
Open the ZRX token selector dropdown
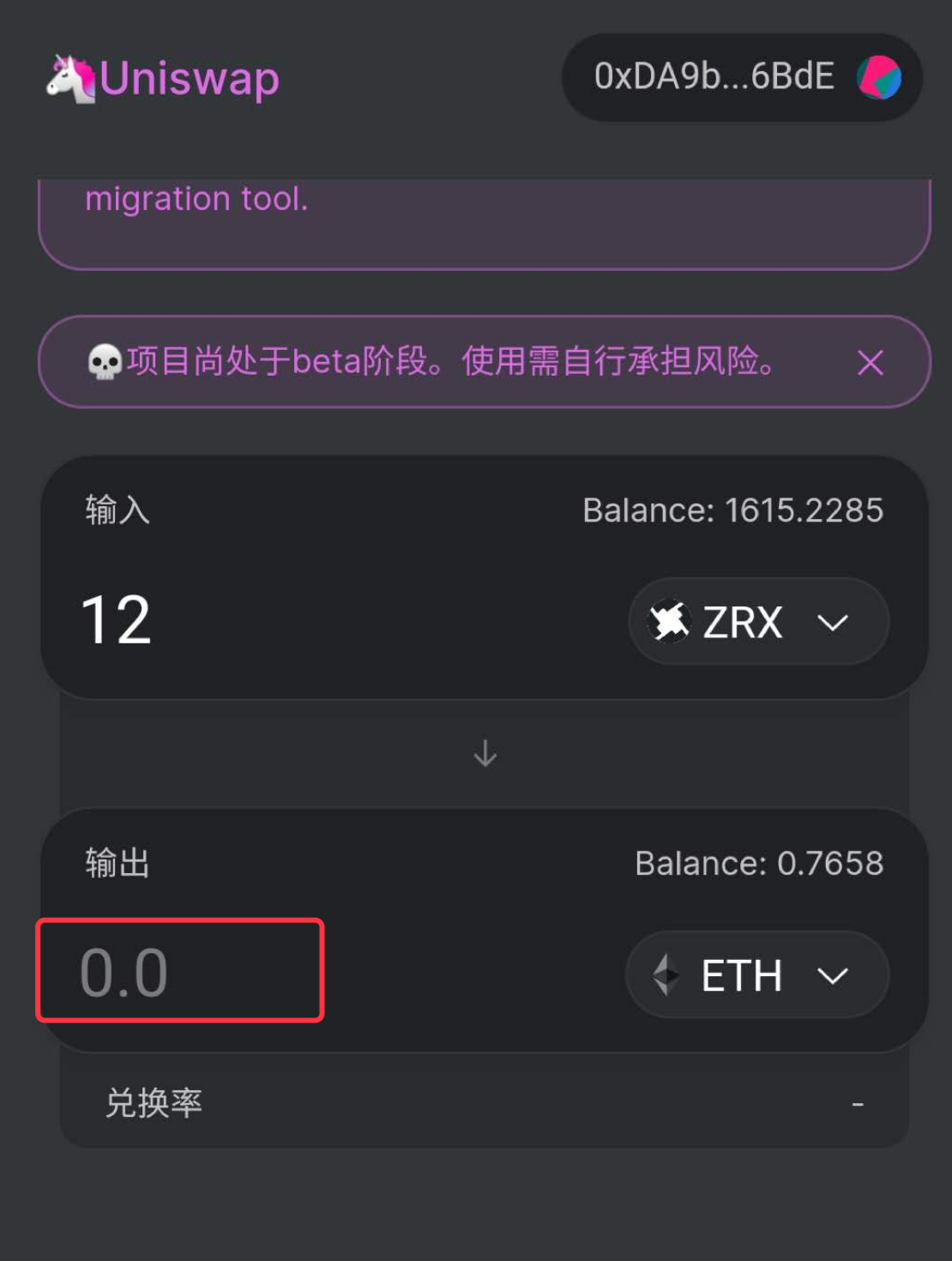click(758, 622)
